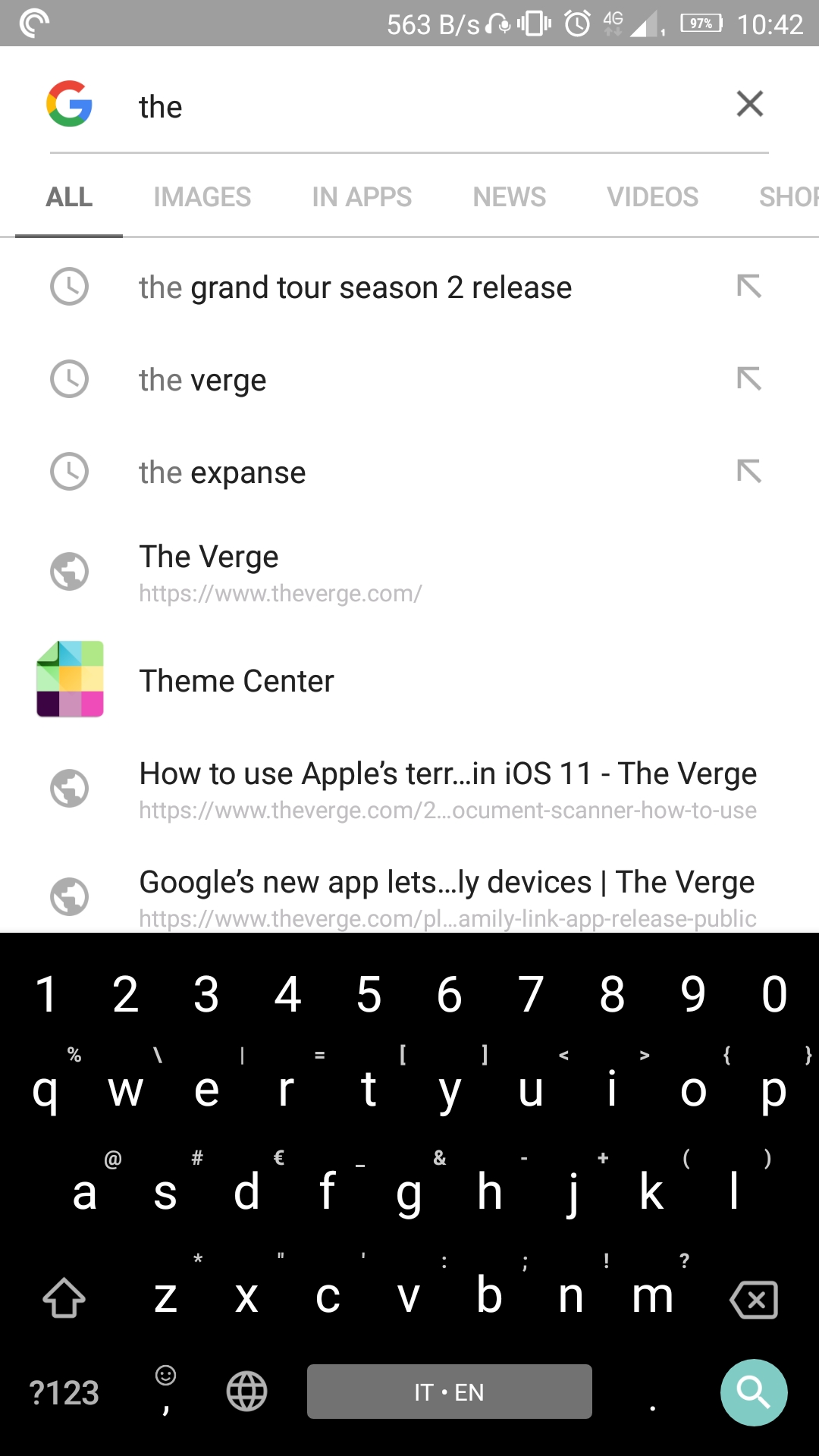This screenshot has height=1456, width=819.
Task: Switch to the In Apps tab
Action: [x=362, y=197]
